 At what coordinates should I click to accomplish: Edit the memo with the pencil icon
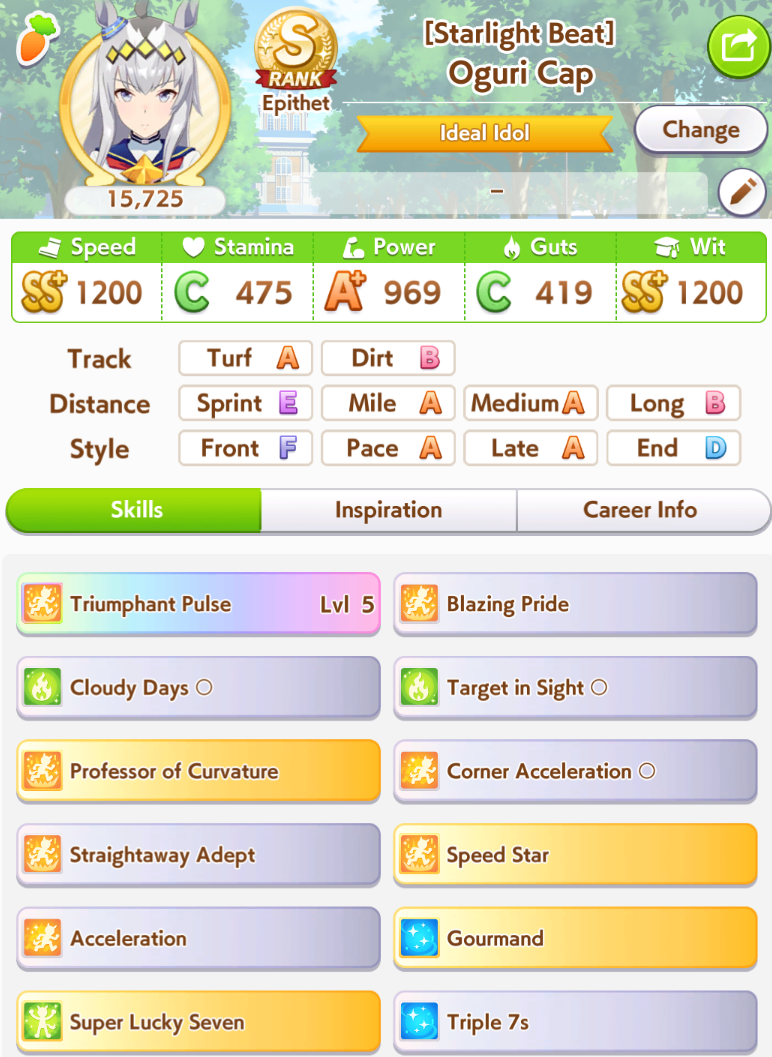741,192
